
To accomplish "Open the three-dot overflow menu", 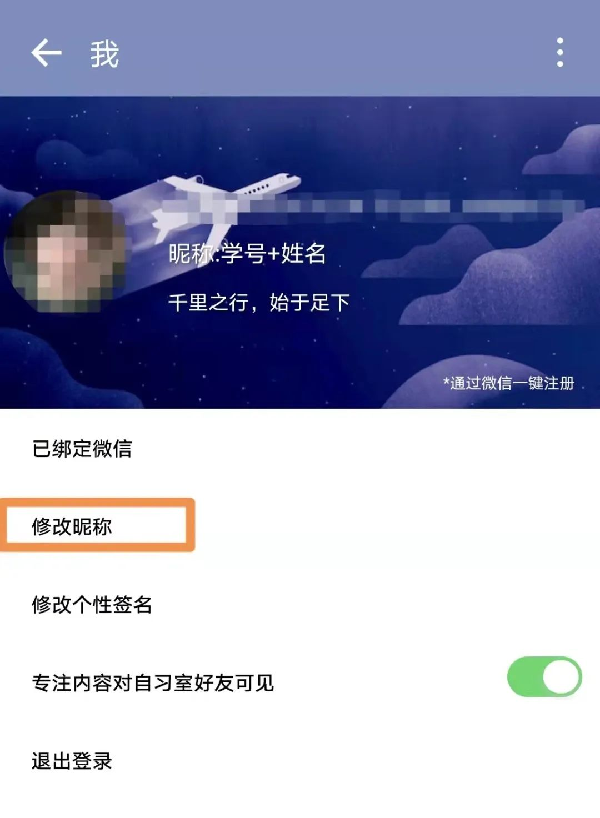I will (x=560, y=53).
